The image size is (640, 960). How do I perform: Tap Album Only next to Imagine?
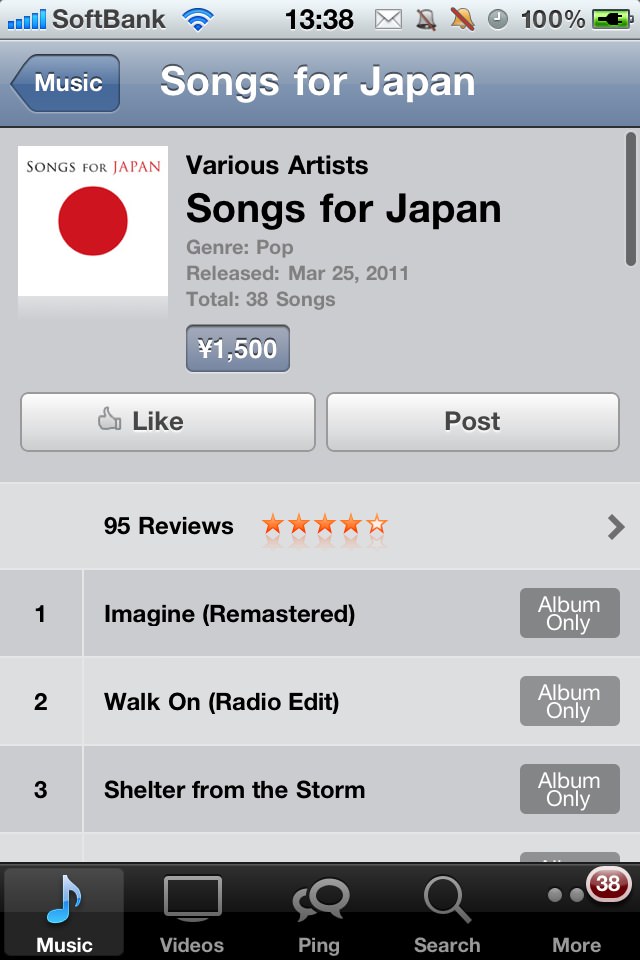tap(569, 614)
